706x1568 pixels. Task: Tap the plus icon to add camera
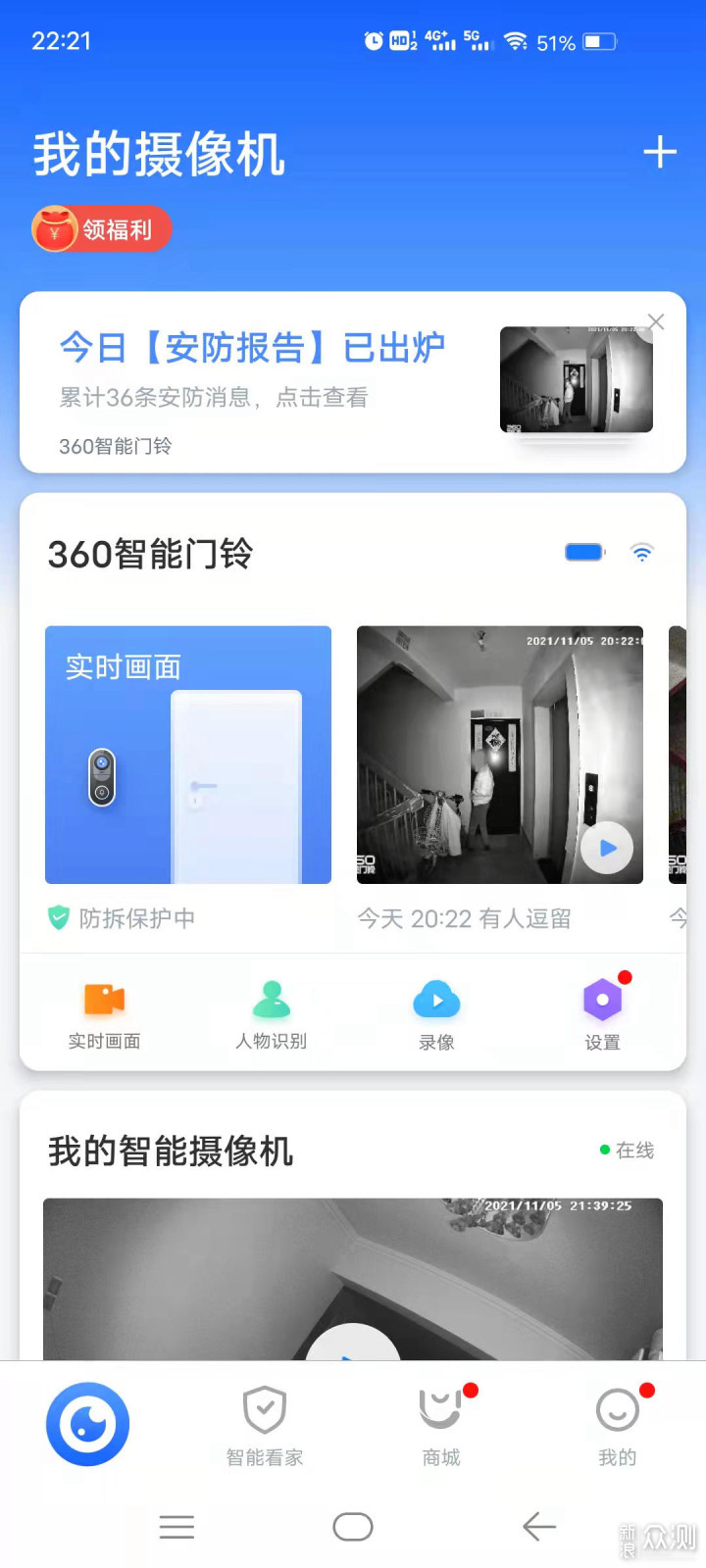coord(660,153)
